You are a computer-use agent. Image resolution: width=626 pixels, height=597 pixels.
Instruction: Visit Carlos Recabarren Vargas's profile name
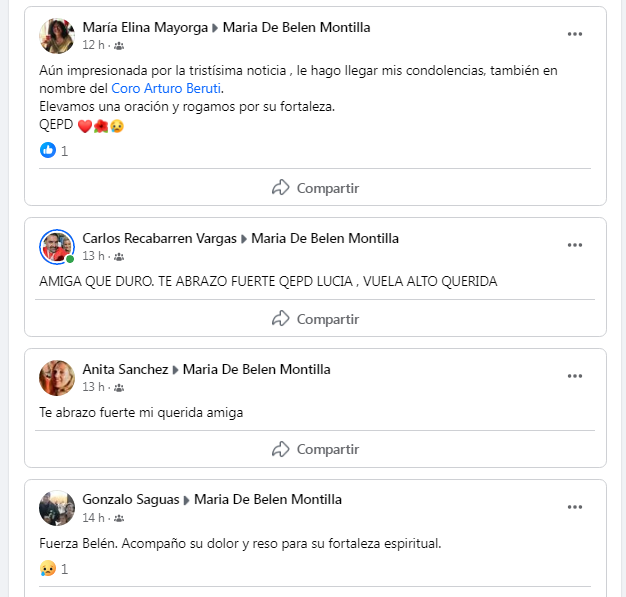tap(159, 238)
